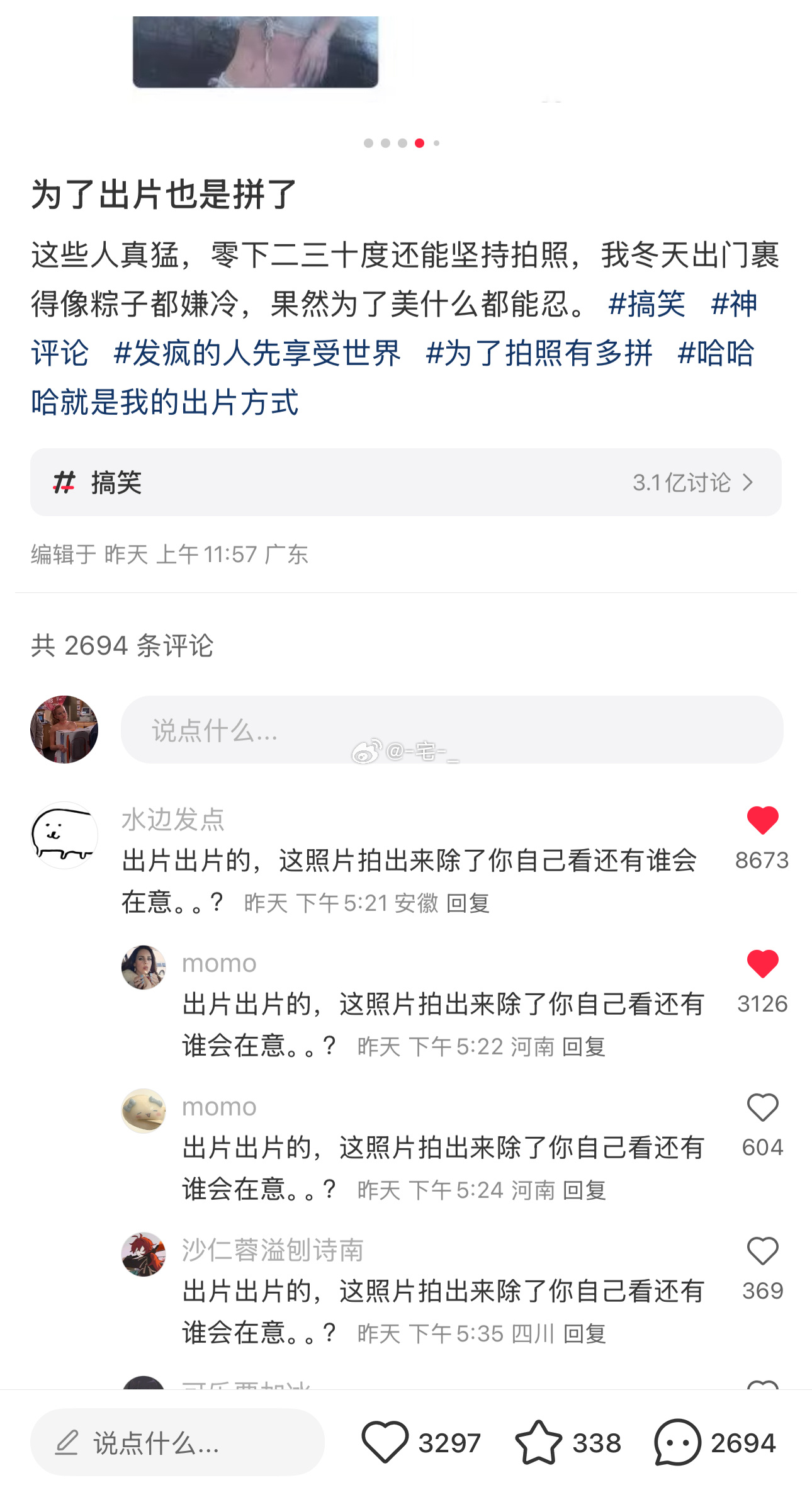Reply to momo's 5:24 河南 comment
This screenshot has height=1502, width=812.
tap(584, 1190)
